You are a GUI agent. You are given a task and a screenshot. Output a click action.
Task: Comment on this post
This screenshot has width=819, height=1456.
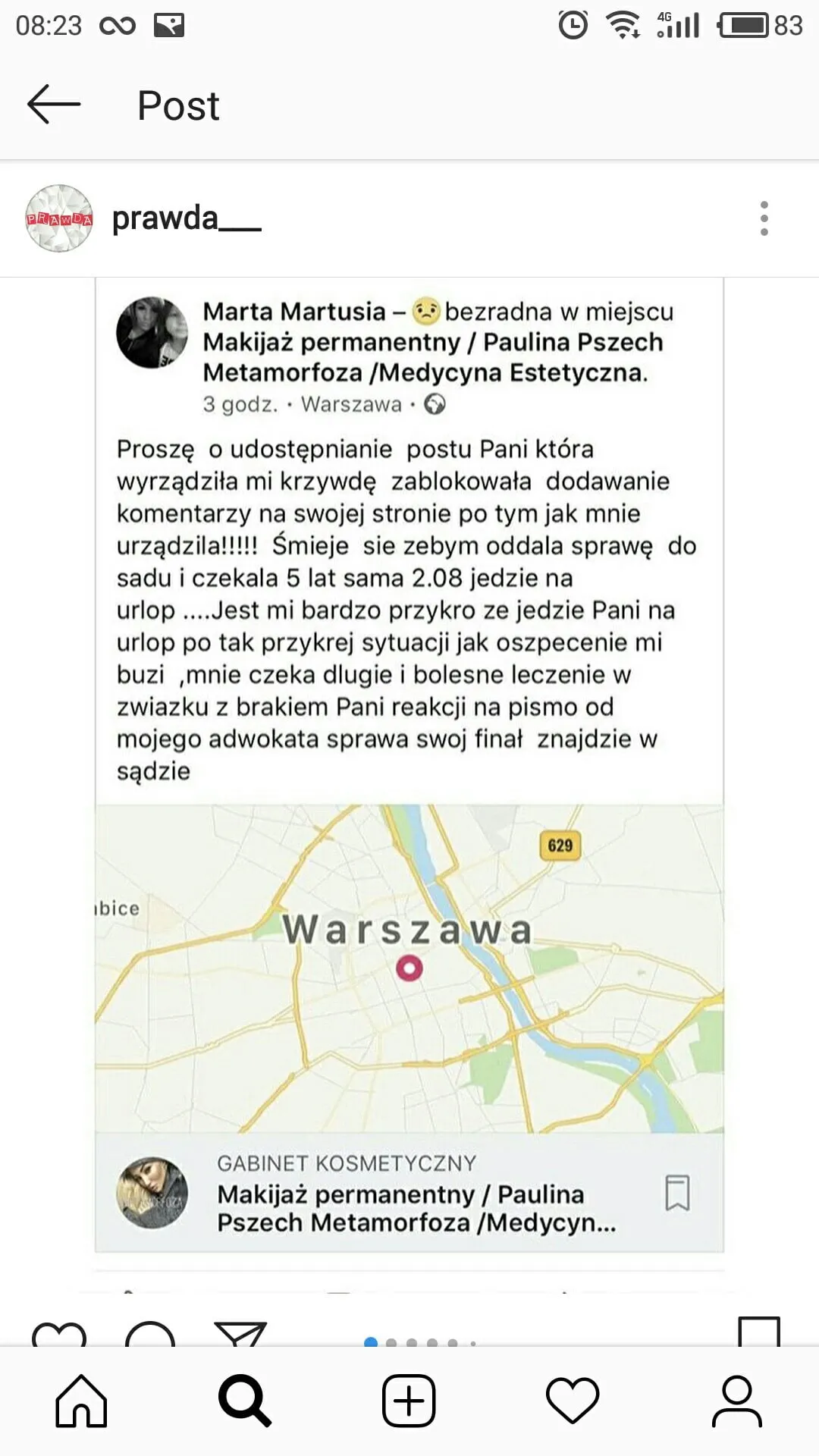tap(150, 1335)
